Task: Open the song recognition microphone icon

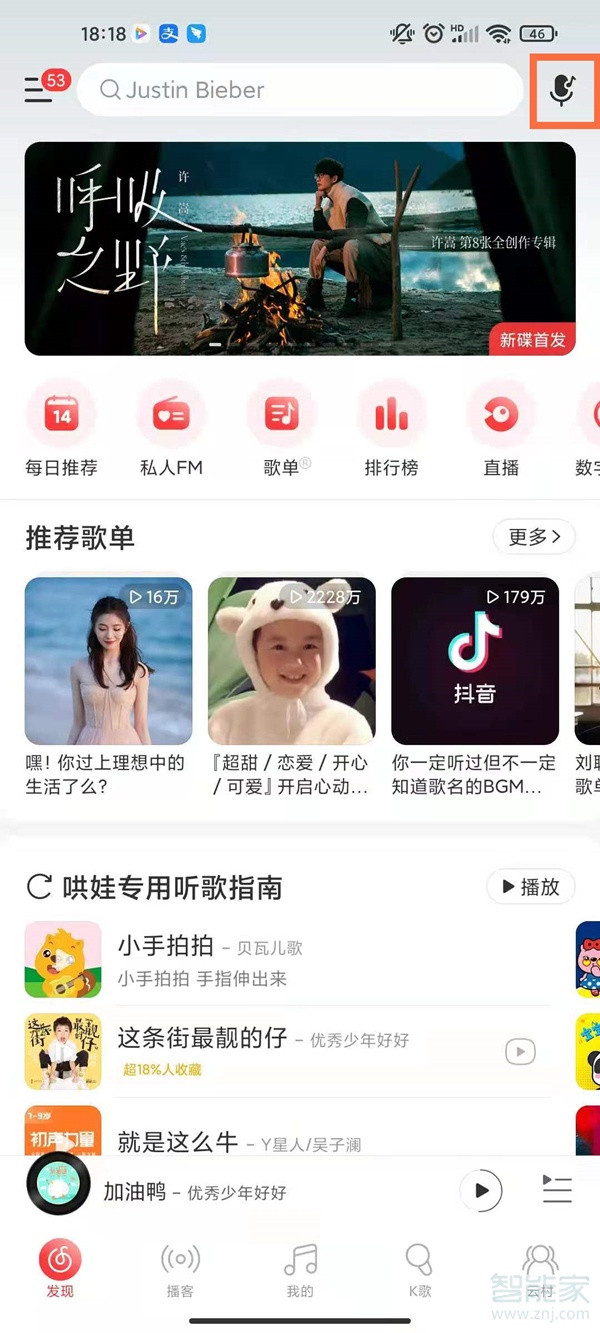Action: point(563,90)
